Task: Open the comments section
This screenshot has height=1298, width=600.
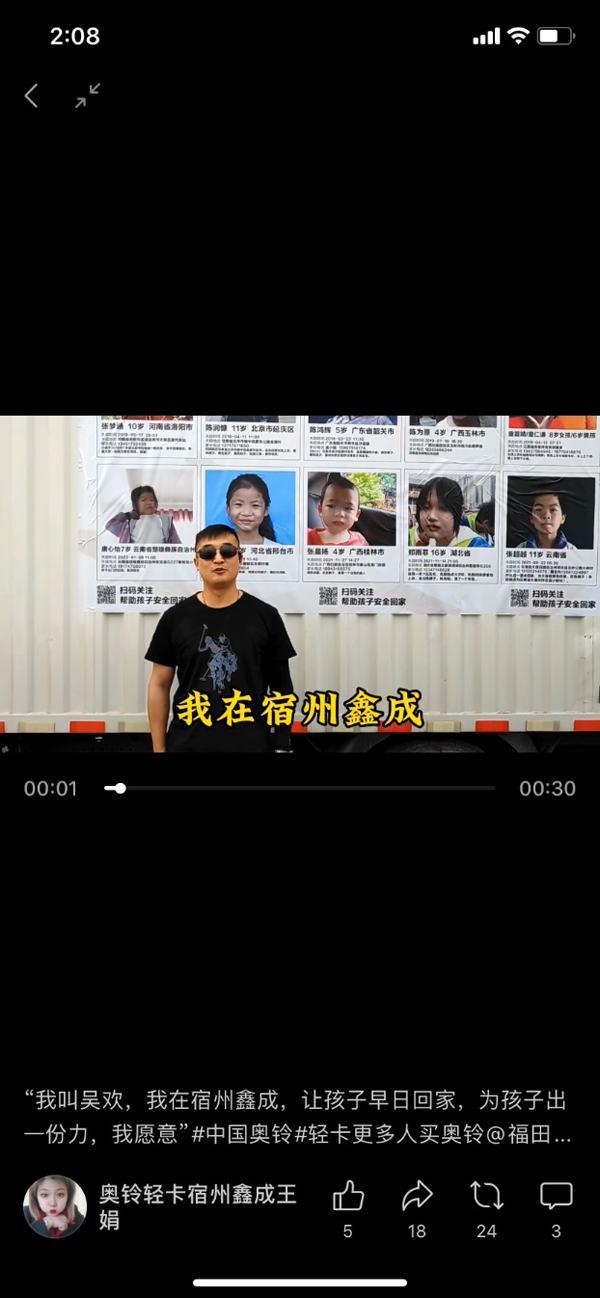Action: click(x=556, y=1196)
